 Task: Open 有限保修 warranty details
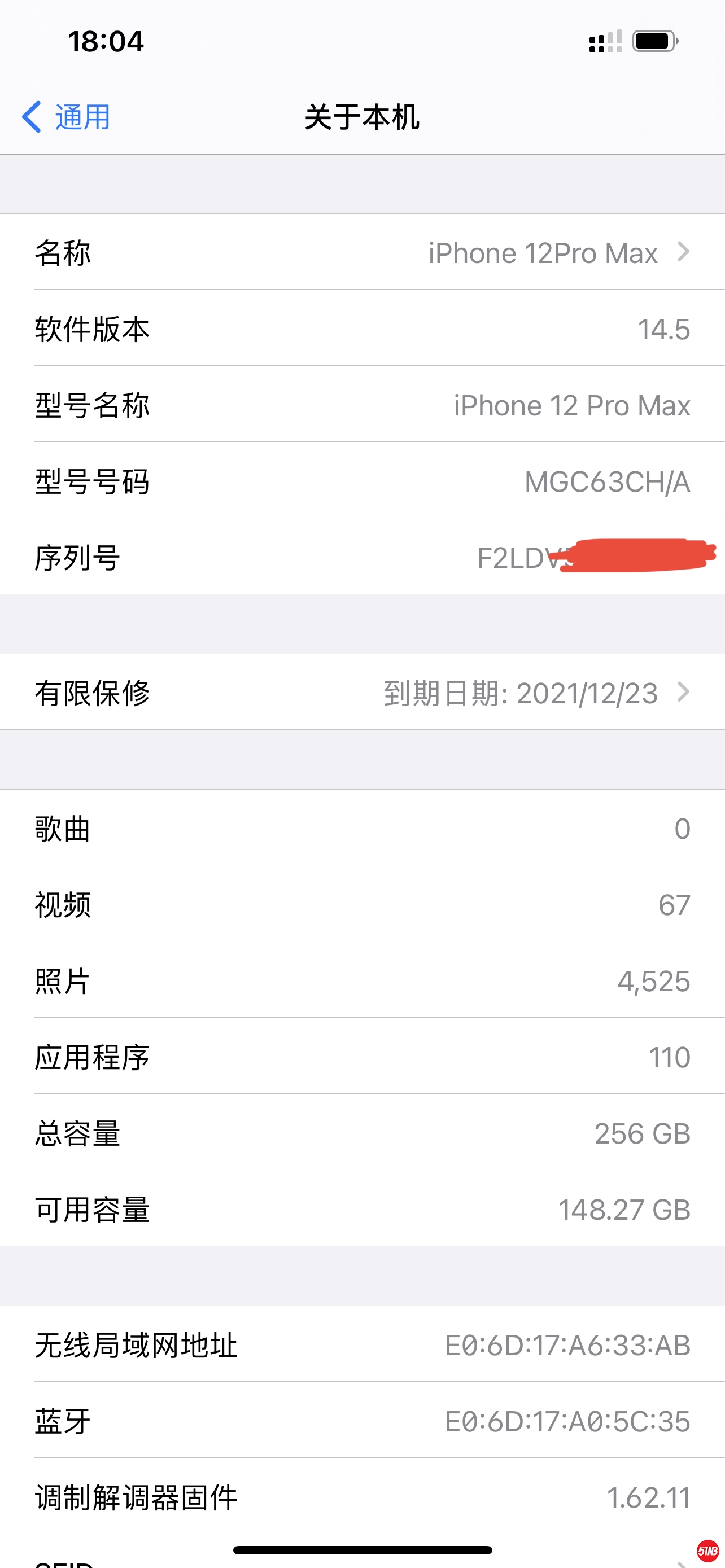tap(362, 693)
